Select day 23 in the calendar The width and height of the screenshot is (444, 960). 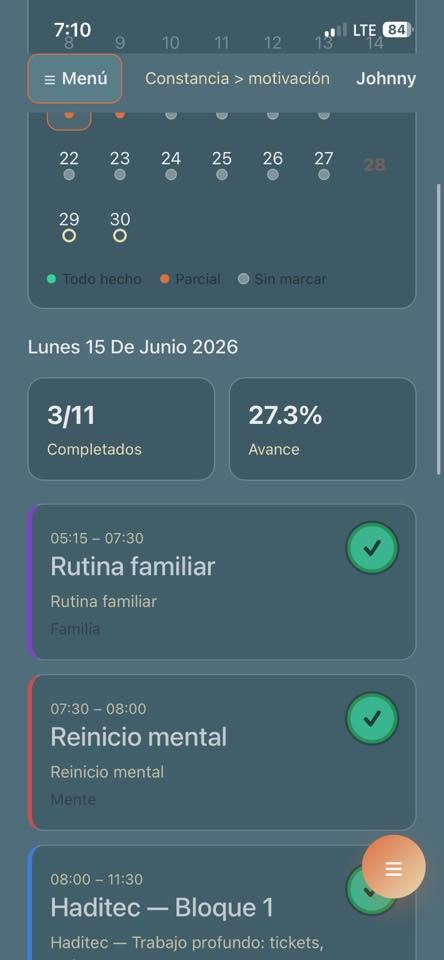(120, 165)
